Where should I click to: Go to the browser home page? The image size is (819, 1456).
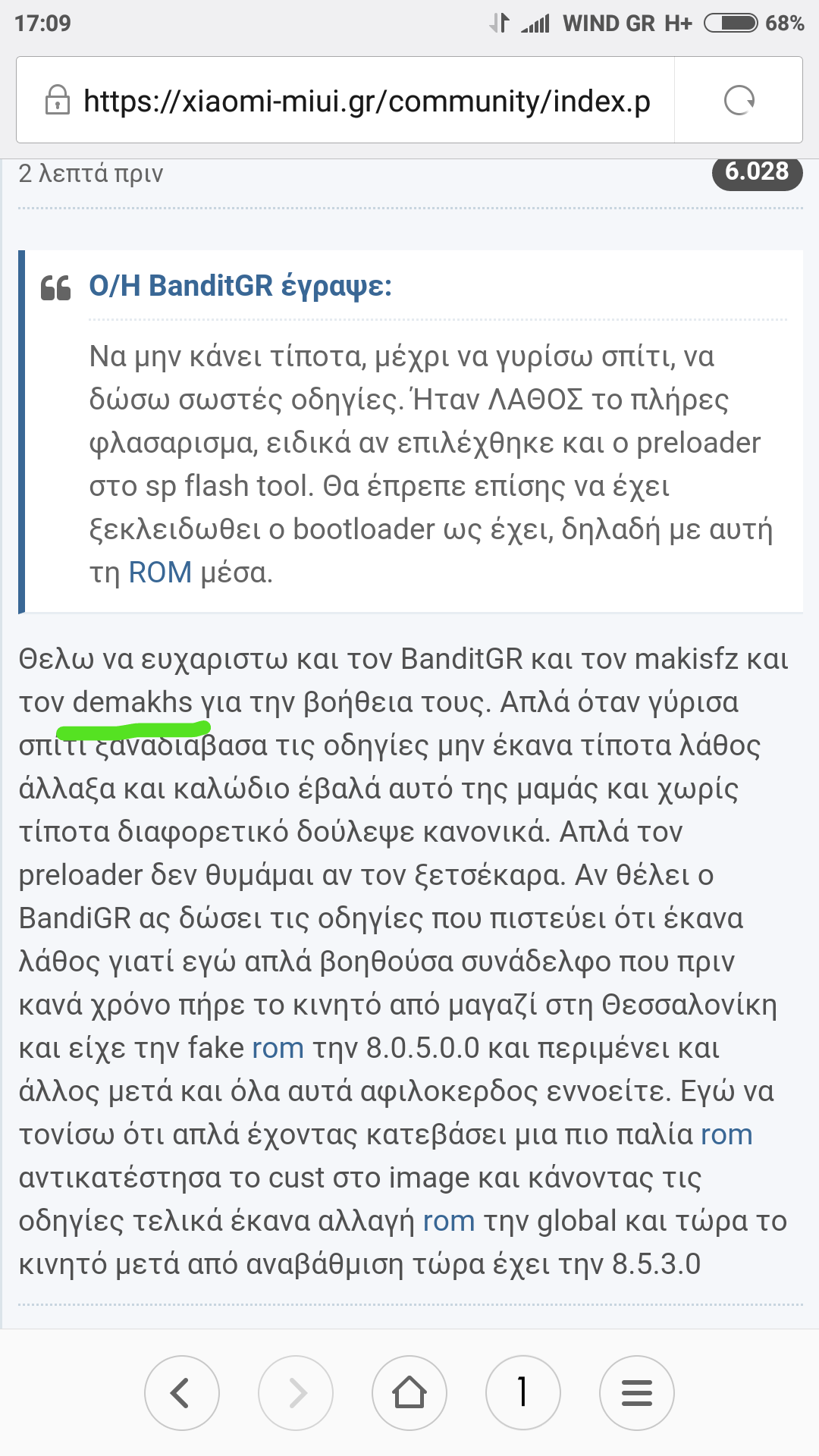[409, 1393]
